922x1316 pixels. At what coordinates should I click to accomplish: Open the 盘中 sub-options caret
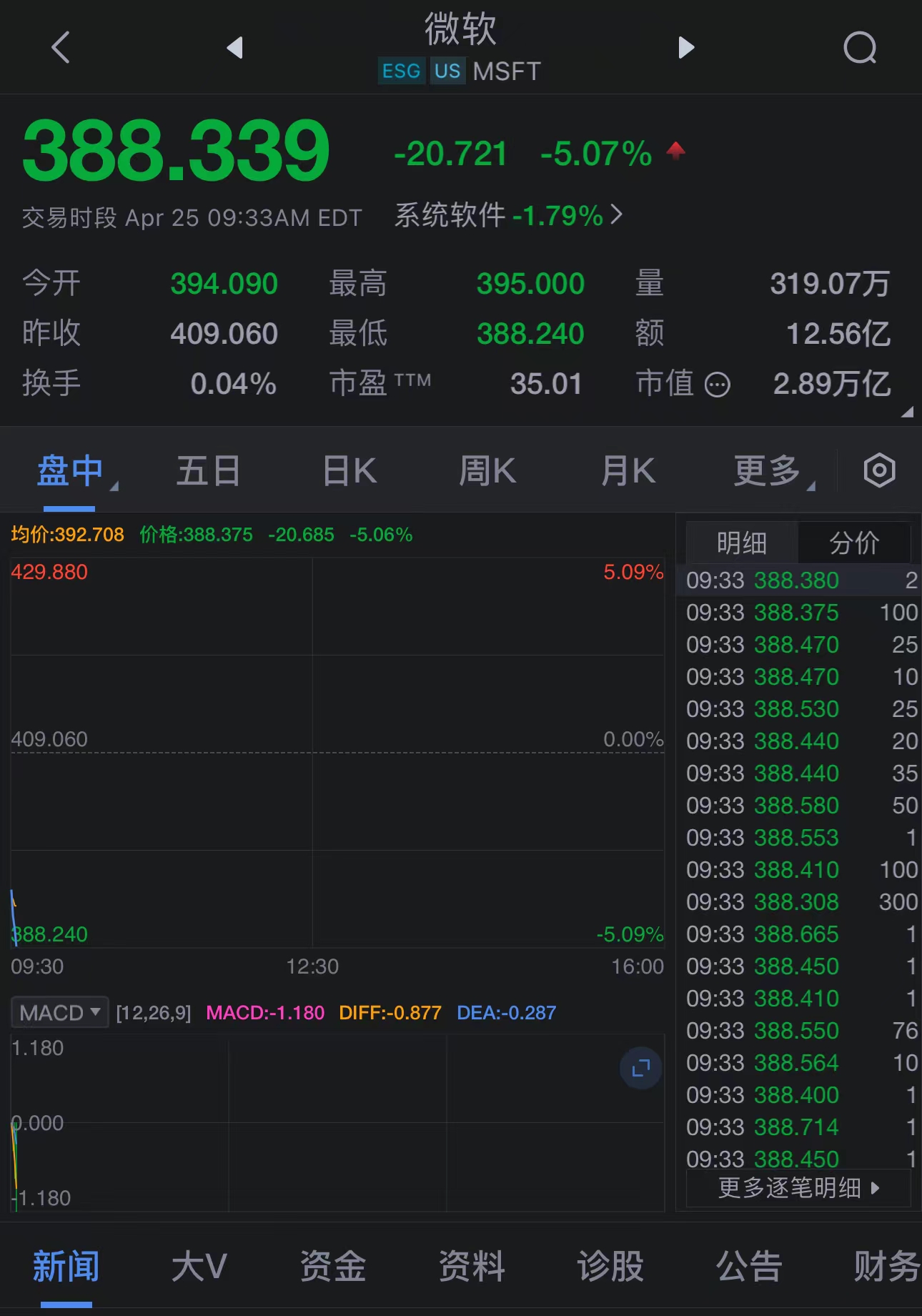click(x=114, y=486)
